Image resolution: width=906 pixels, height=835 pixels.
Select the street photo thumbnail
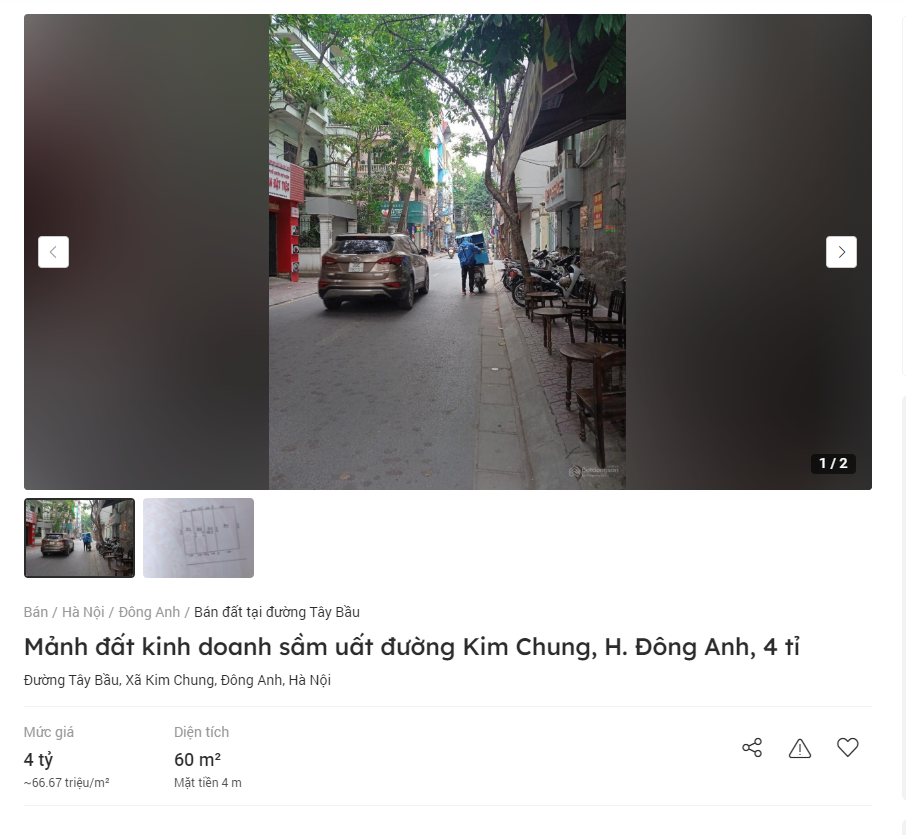pyautogui.click(x=79, y=538)
